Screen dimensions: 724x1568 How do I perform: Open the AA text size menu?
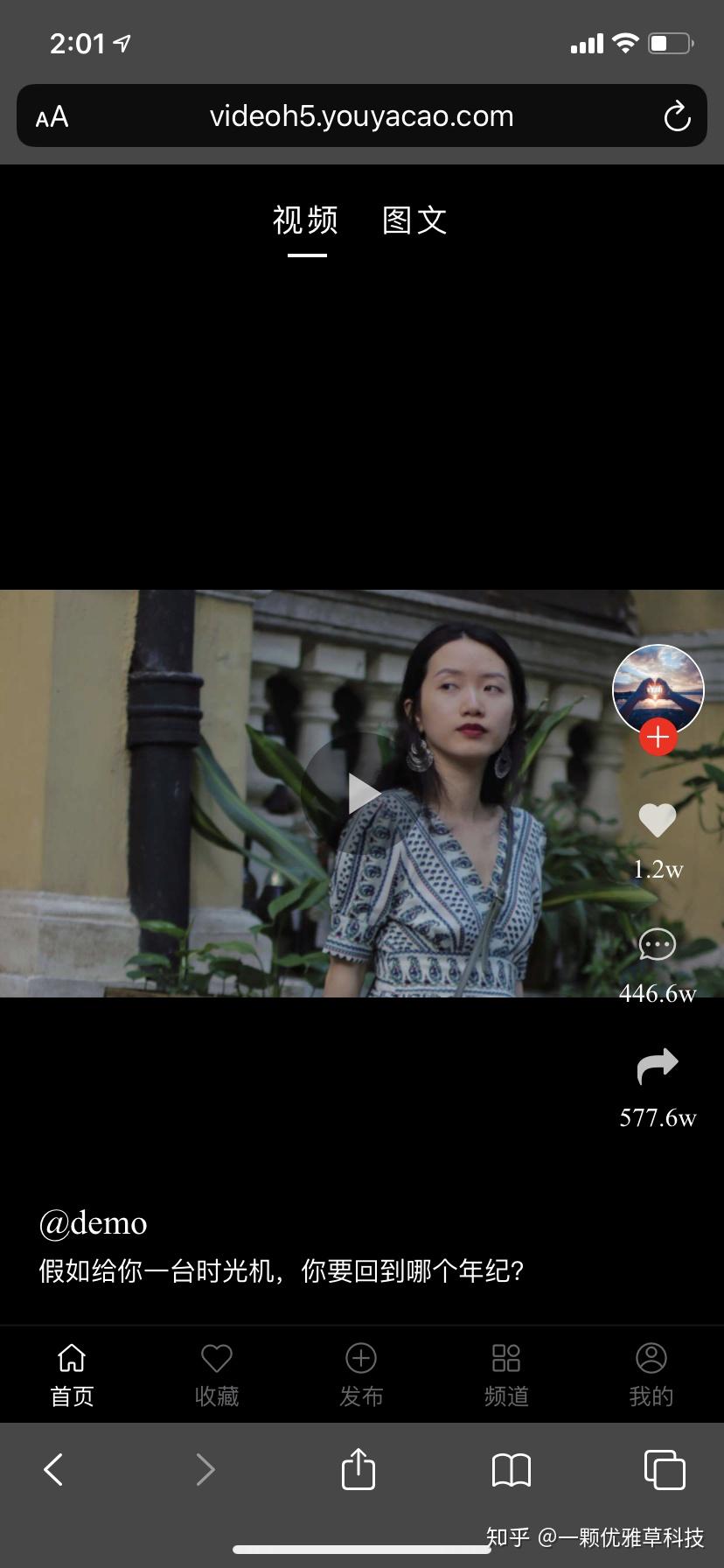pyautogui.click(x=52, y=116)
